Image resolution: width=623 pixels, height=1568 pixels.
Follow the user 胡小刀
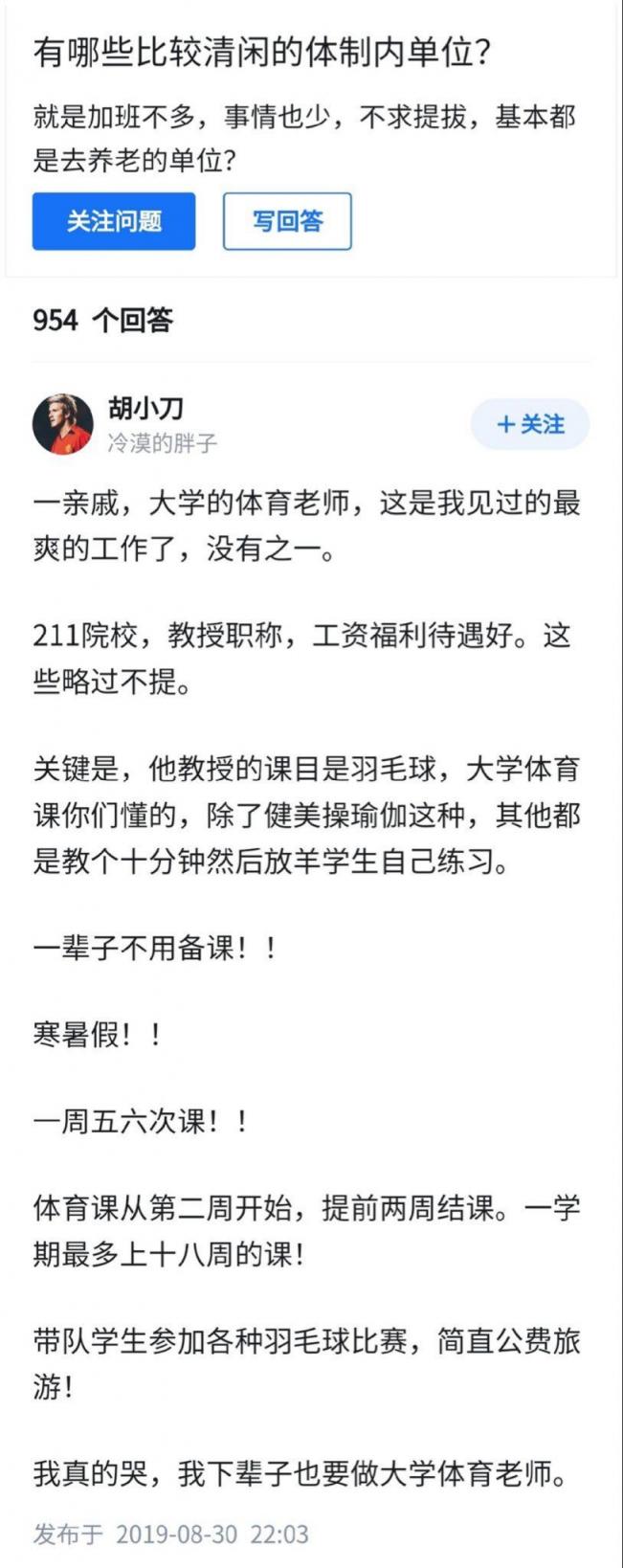tap(529, 424)
